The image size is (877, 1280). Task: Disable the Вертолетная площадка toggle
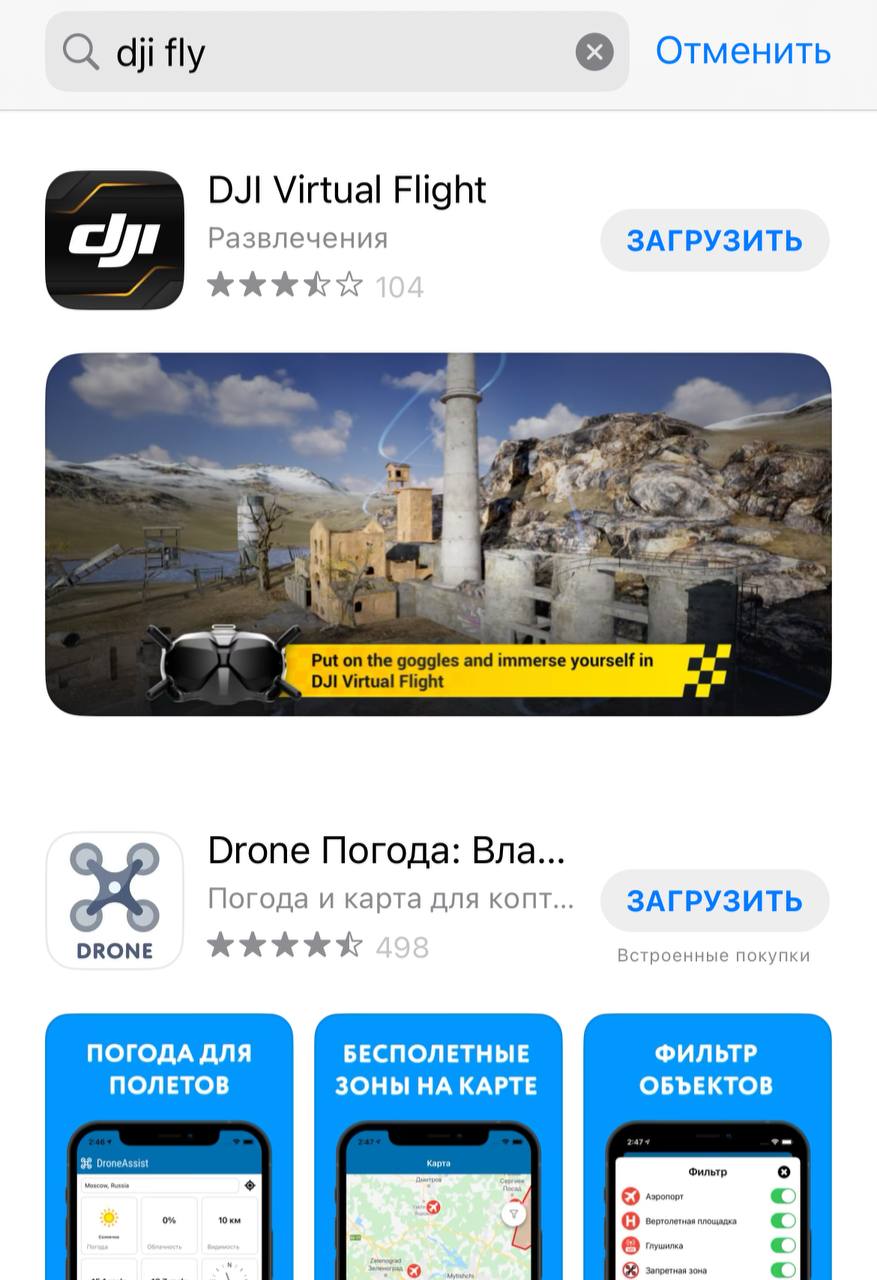[781, 1220]
